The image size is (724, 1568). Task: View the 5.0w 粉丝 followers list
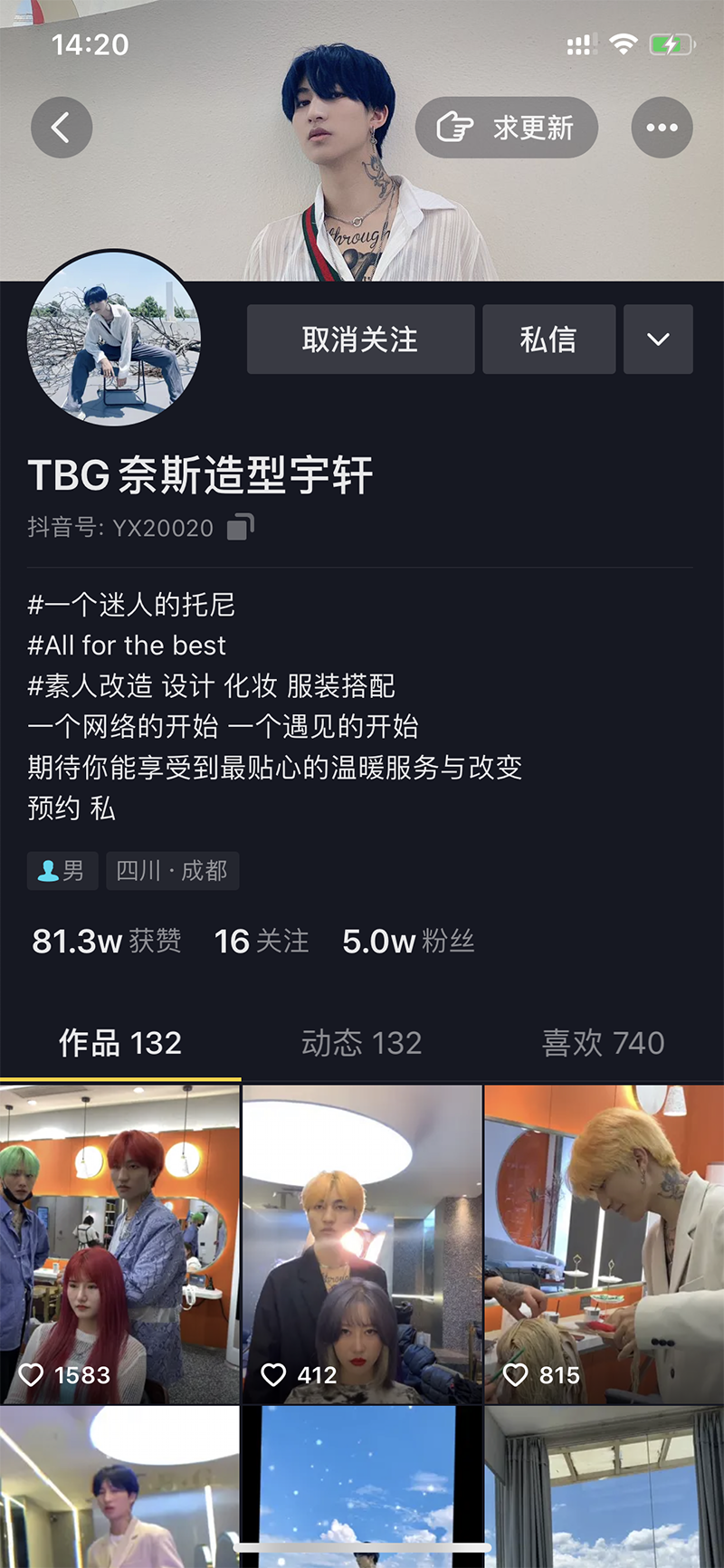point(408,942)
